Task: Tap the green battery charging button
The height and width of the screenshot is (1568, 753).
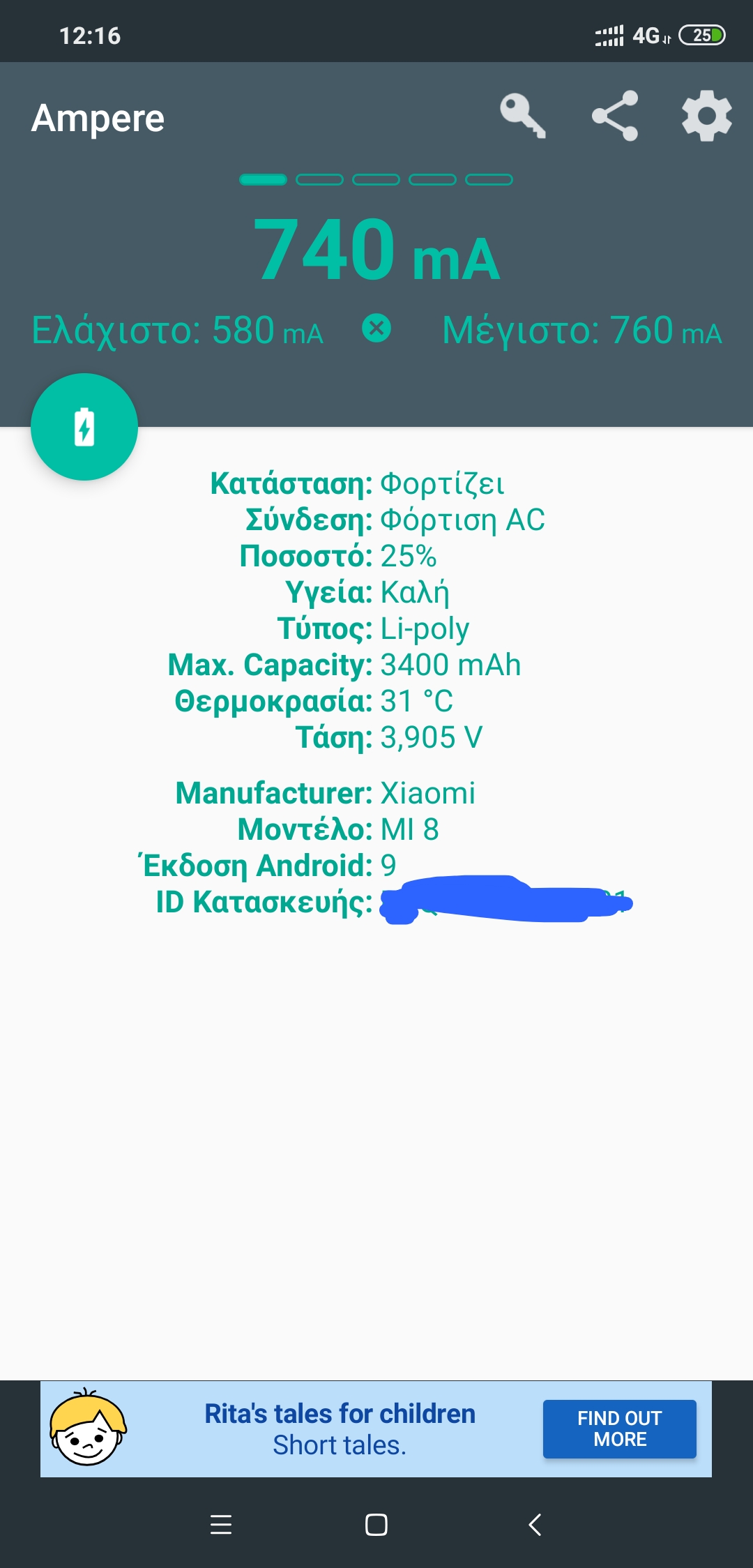Action: 84,427
